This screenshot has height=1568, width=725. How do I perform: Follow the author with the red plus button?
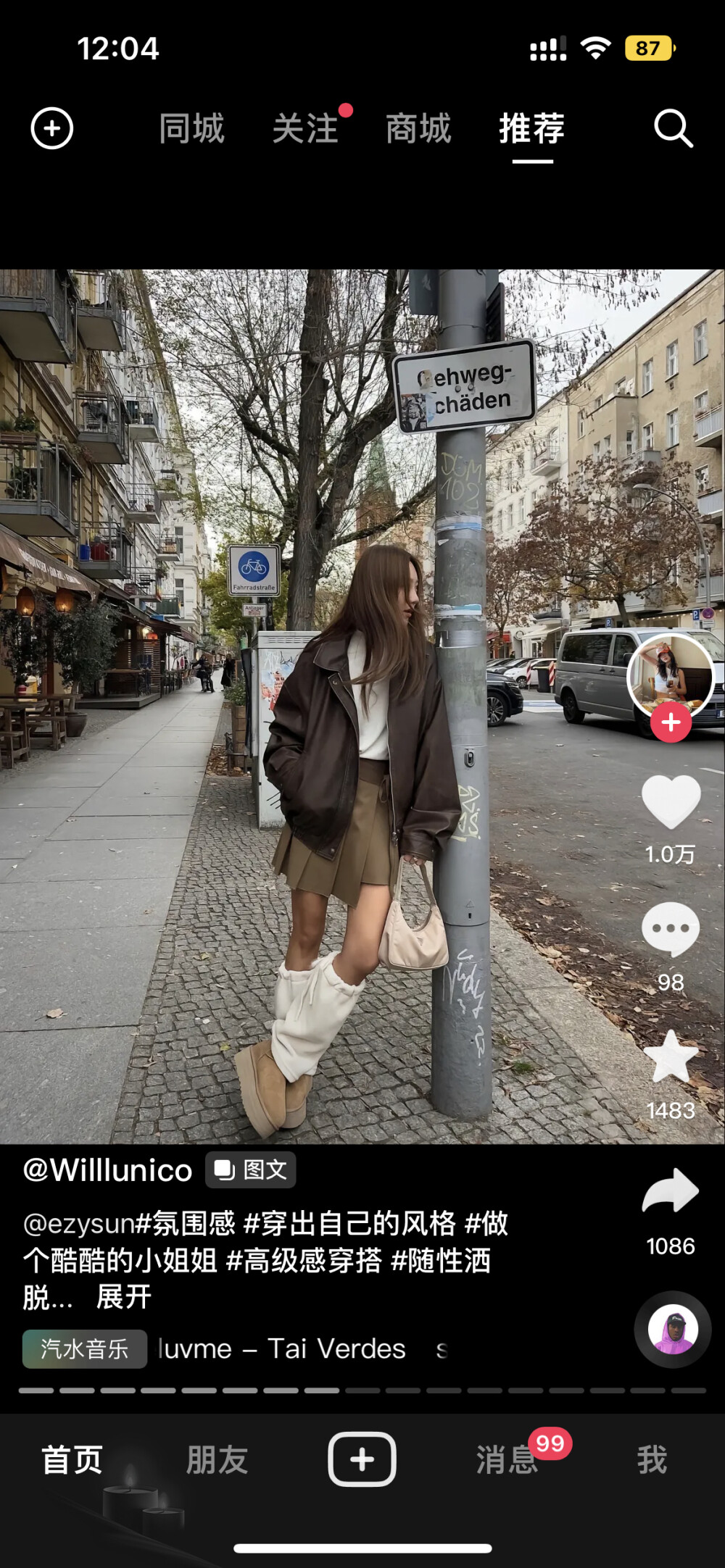[671, 722]
